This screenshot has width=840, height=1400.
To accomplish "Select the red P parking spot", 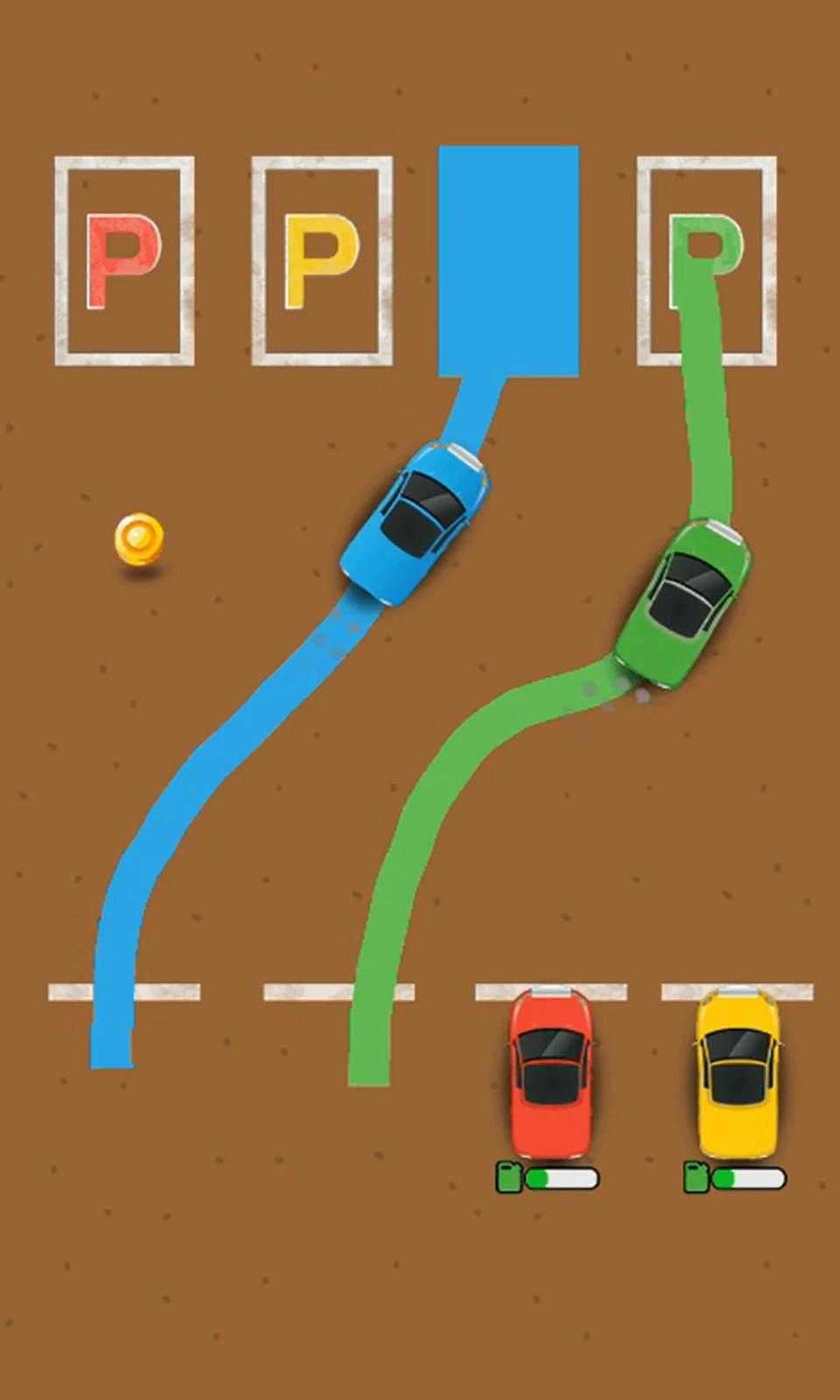I will [x=124, y=261].
